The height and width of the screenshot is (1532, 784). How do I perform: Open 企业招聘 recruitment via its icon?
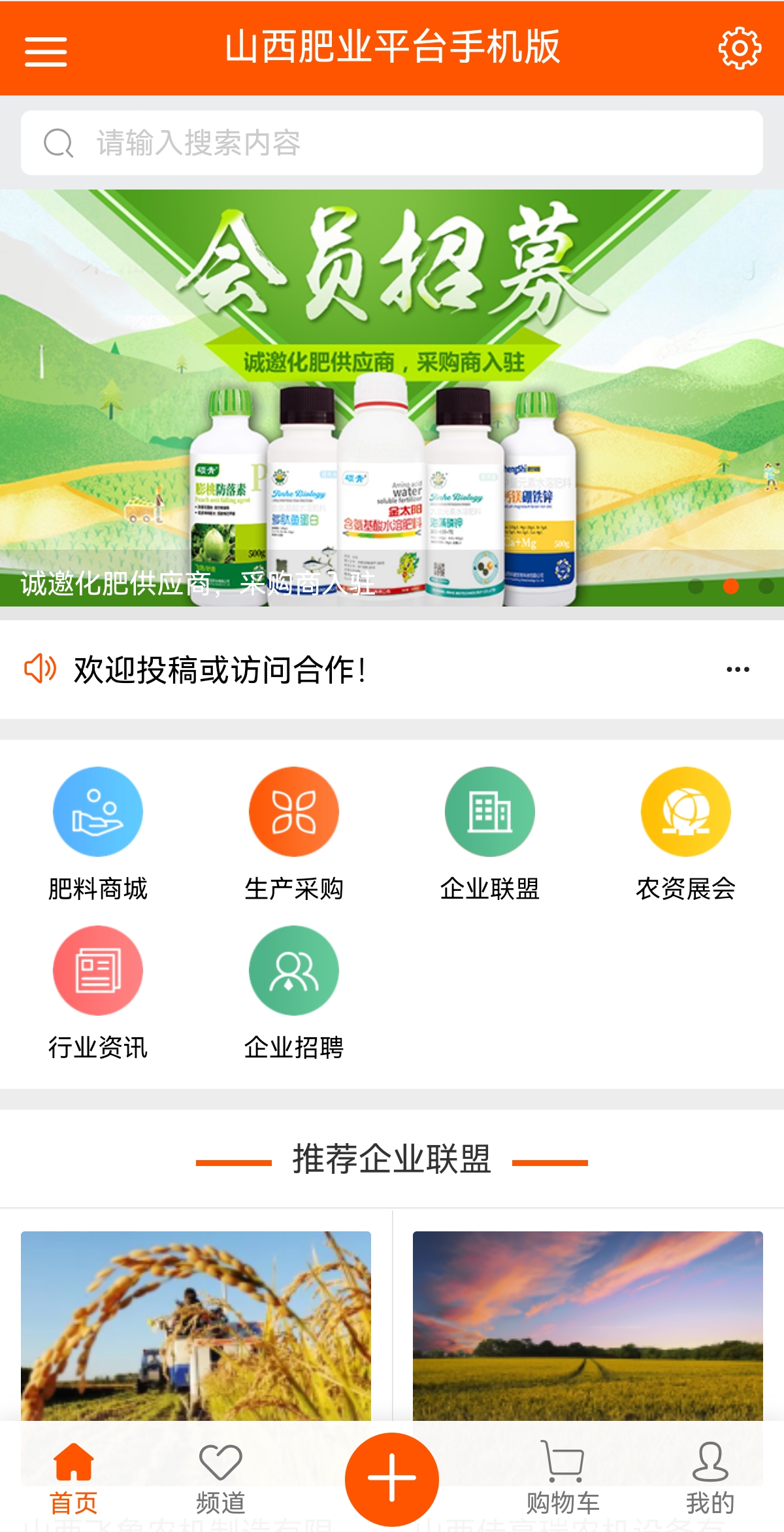point(293,971)
